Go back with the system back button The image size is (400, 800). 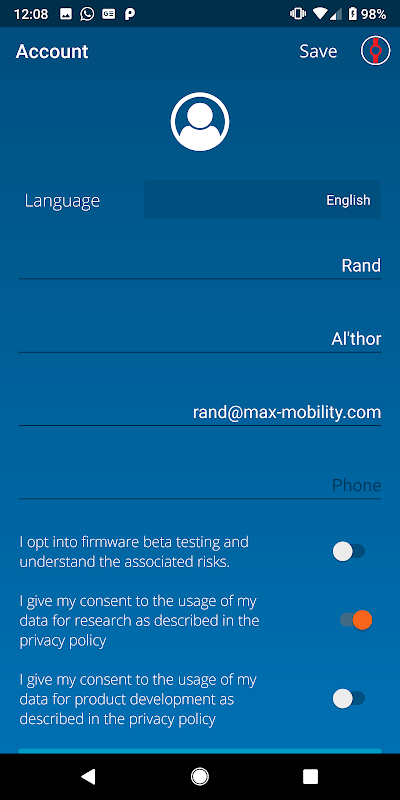click(x=88, y=777)
